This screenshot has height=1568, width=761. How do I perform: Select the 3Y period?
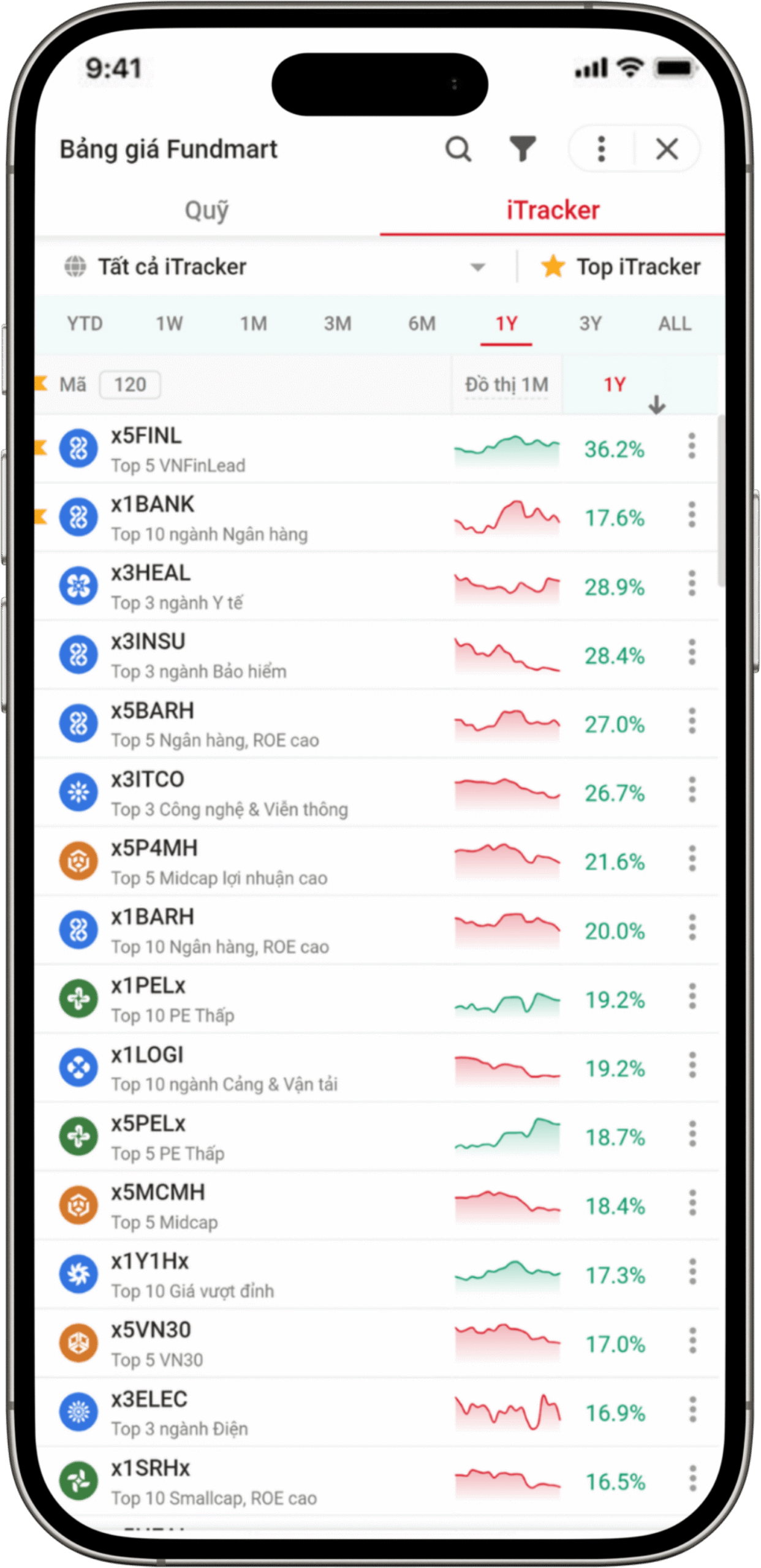[x=591, y=323]
